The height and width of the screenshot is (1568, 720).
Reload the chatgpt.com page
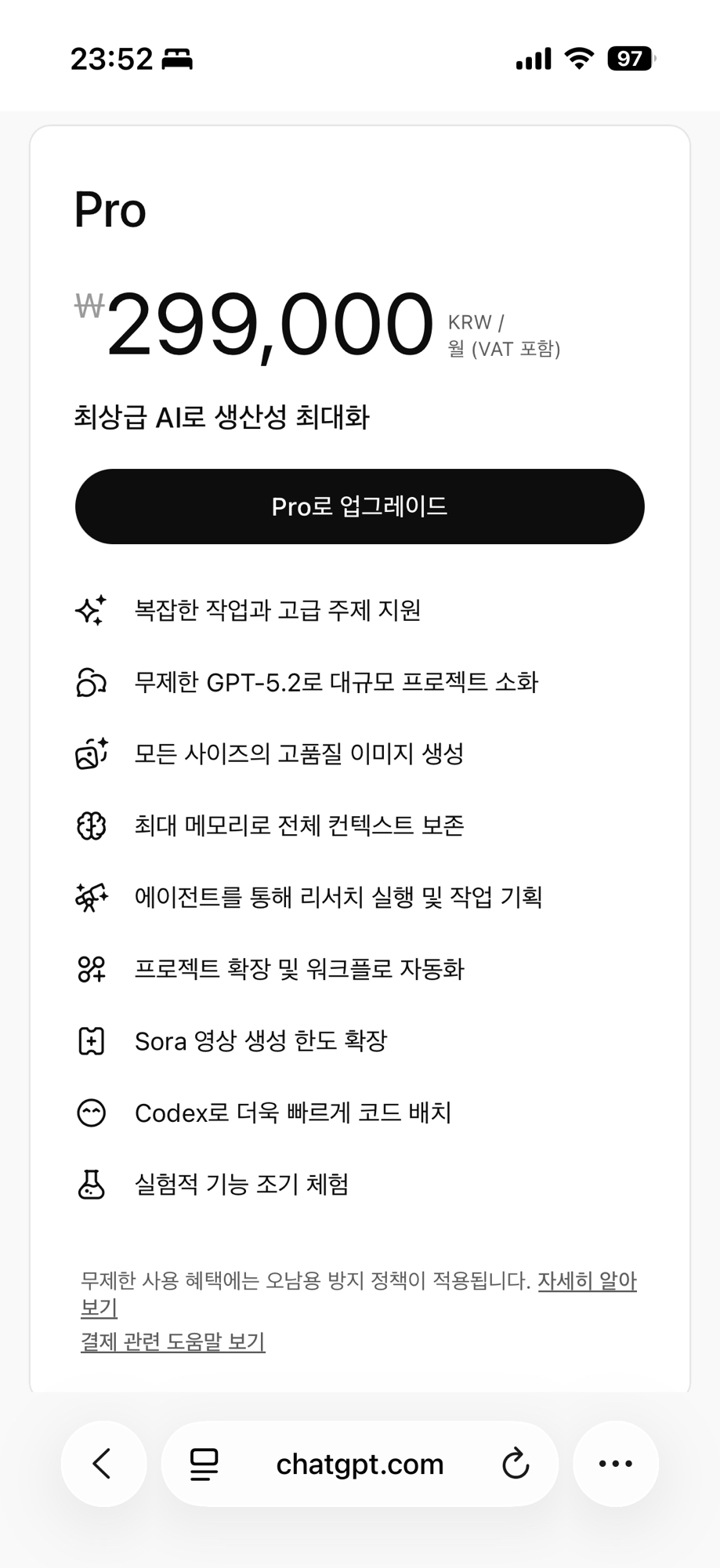click(x=515, y=1463)
